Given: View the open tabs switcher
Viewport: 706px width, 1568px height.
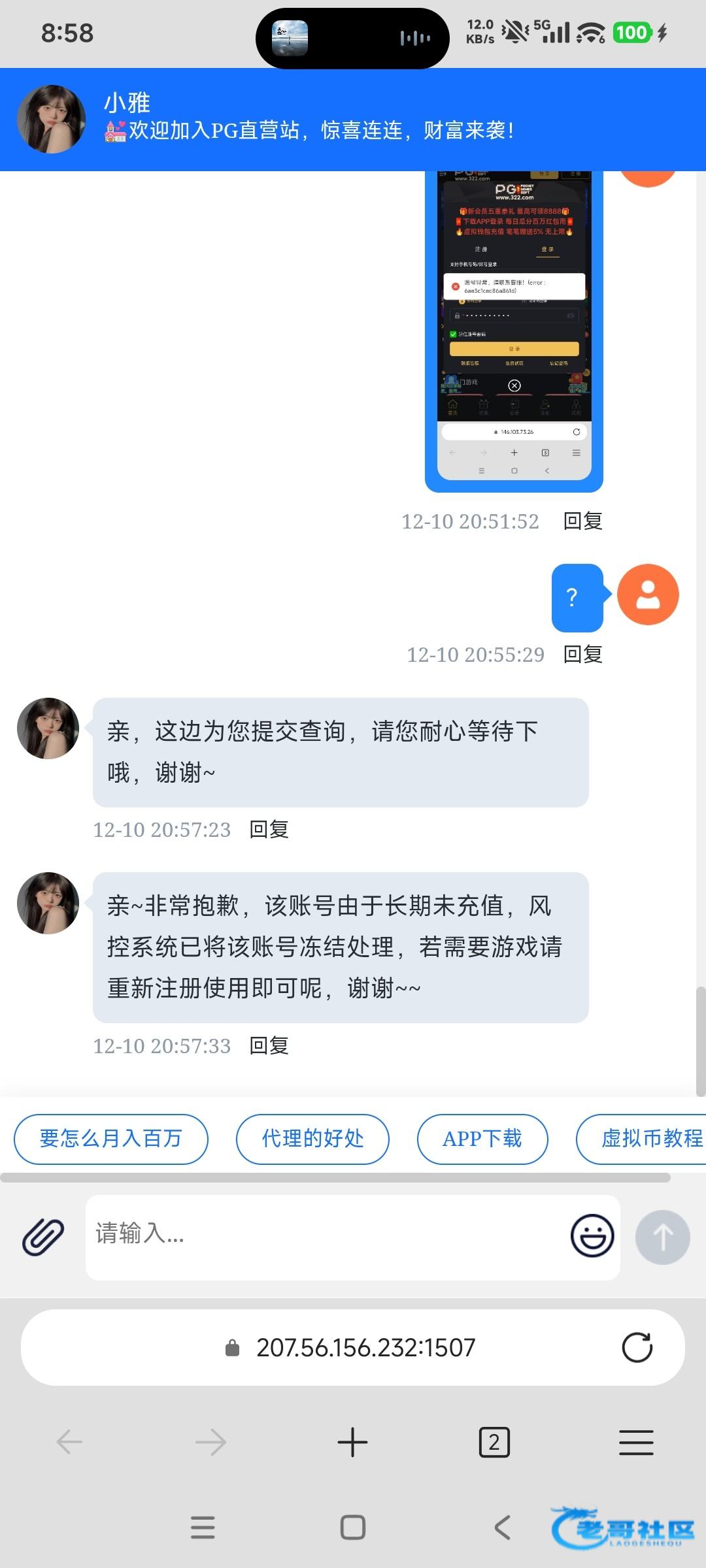Looking at the screenshot, I should pyautogui.click(x=494, y=1442).
